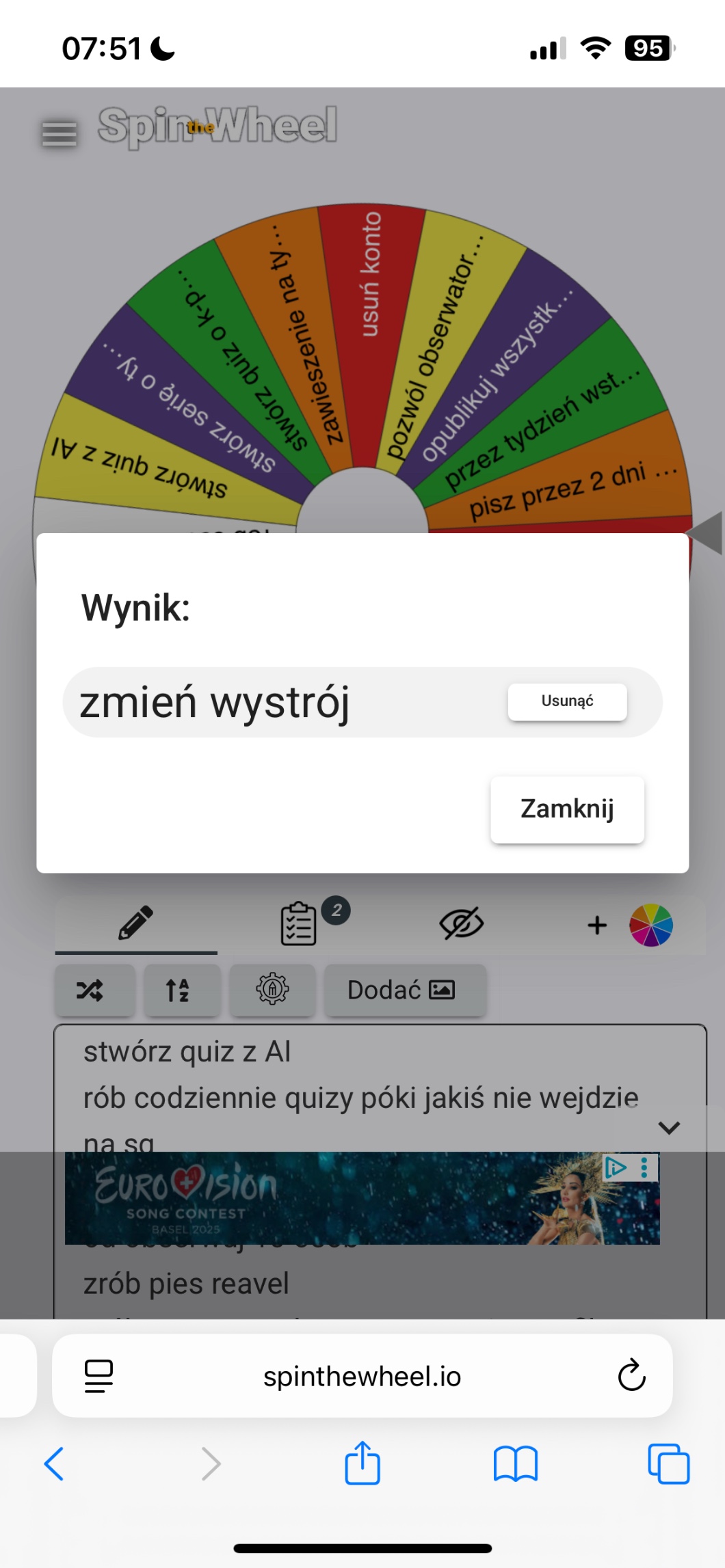Open the gear settings button
Image resolution: width=725 pixels, height=1568 pixels.
(272, 990)
